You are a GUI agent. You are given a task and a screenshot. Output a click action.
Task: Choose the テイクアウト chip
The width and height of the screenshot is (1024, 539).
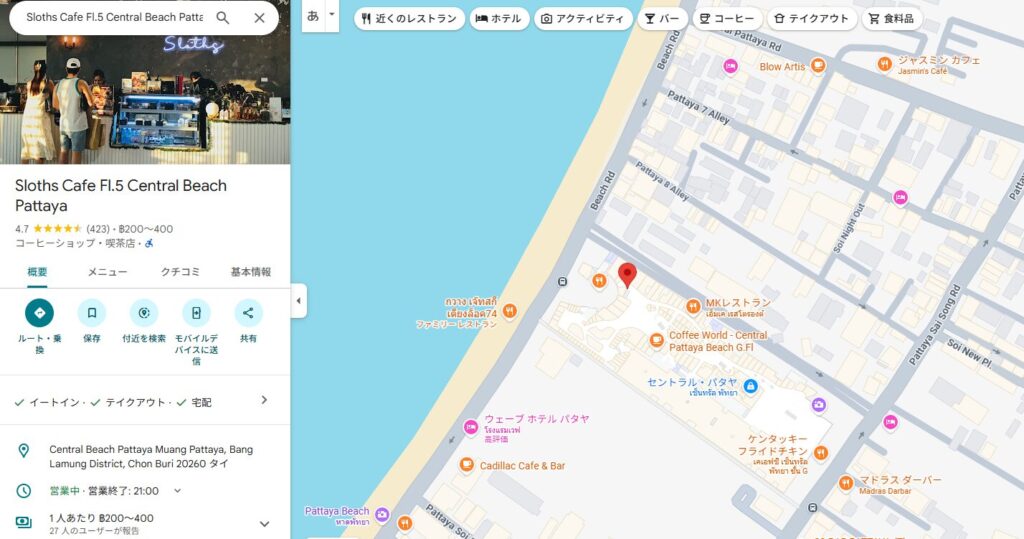[x=811, y=18]
